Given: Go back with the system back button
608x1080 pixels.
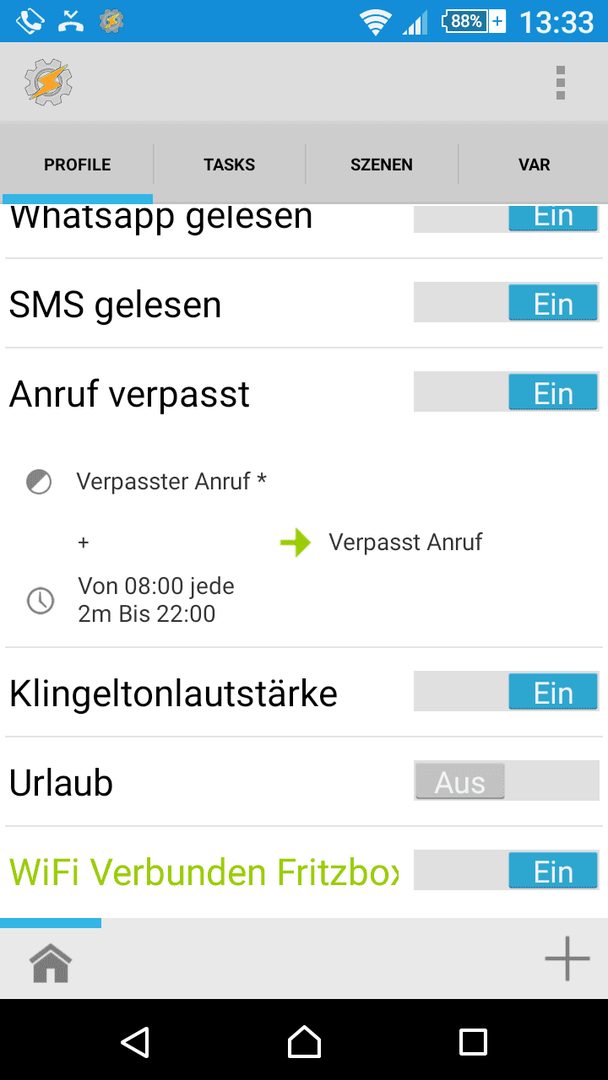Looking at the screenshot, I should [x=135, y=1041].
